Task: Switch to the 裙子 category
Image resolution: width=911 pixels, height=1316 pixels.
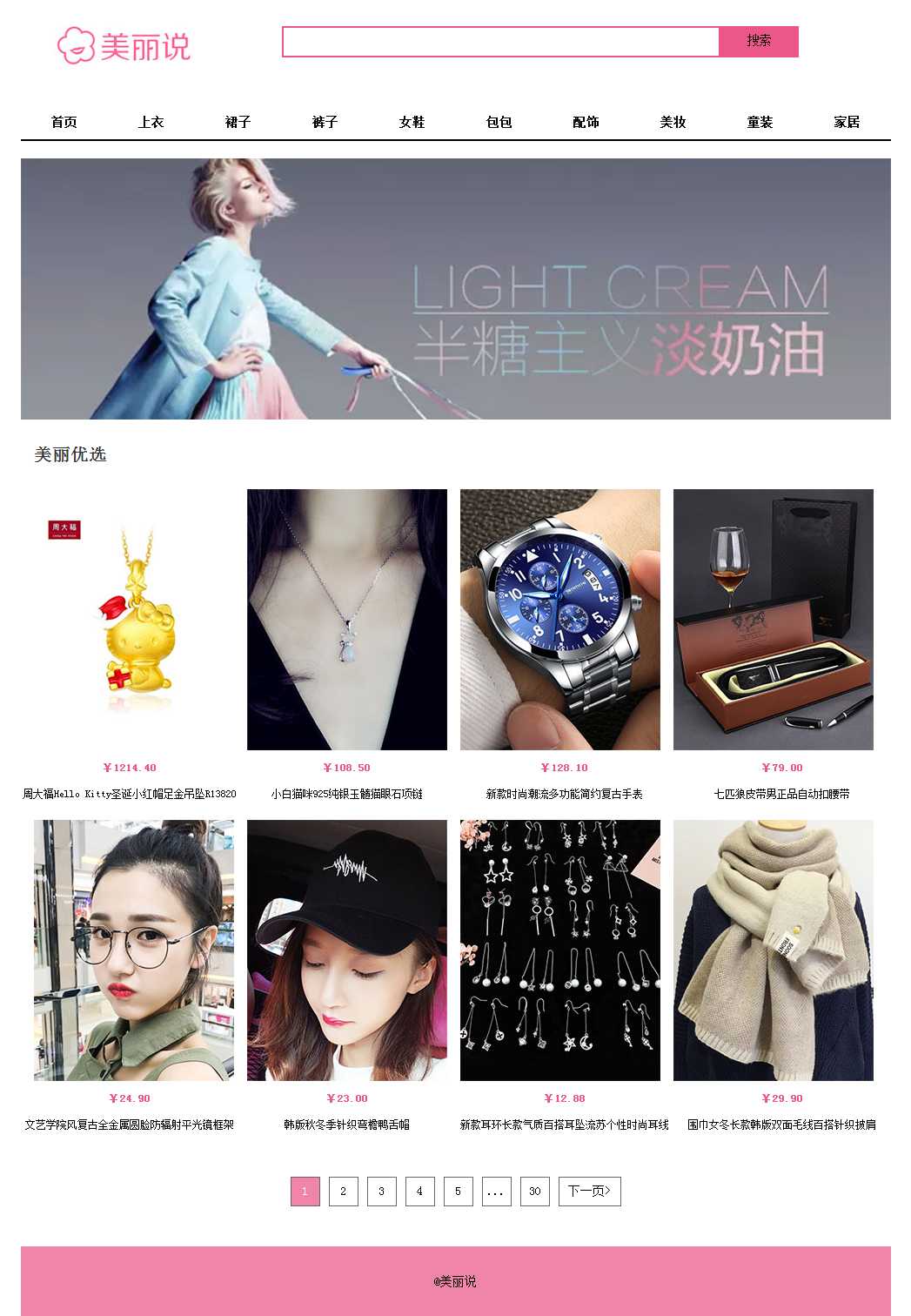Action: [x=238, y=122]
